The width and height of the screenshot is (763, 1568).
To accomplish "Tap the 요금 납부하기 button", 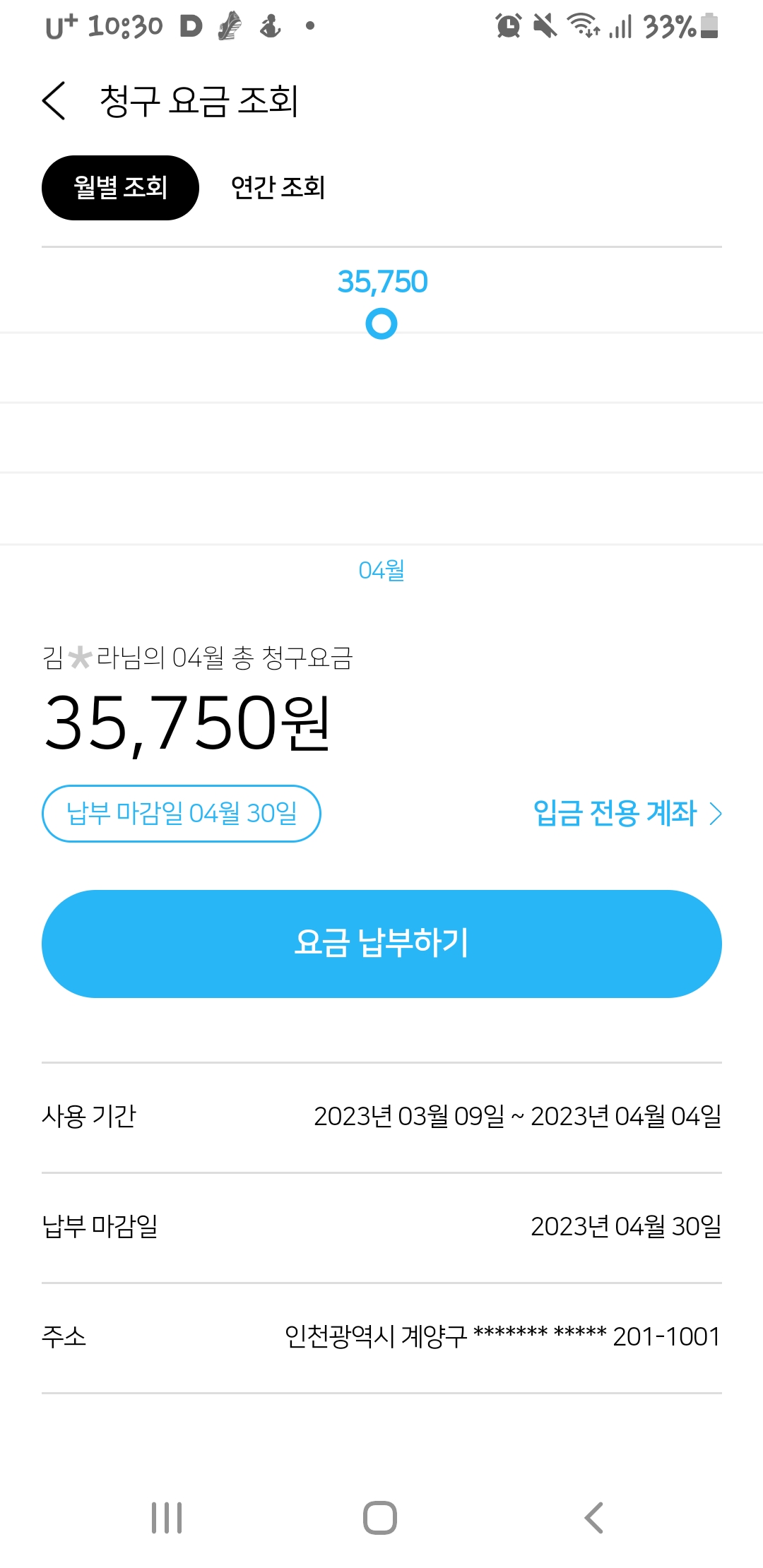I will point(381,944).
